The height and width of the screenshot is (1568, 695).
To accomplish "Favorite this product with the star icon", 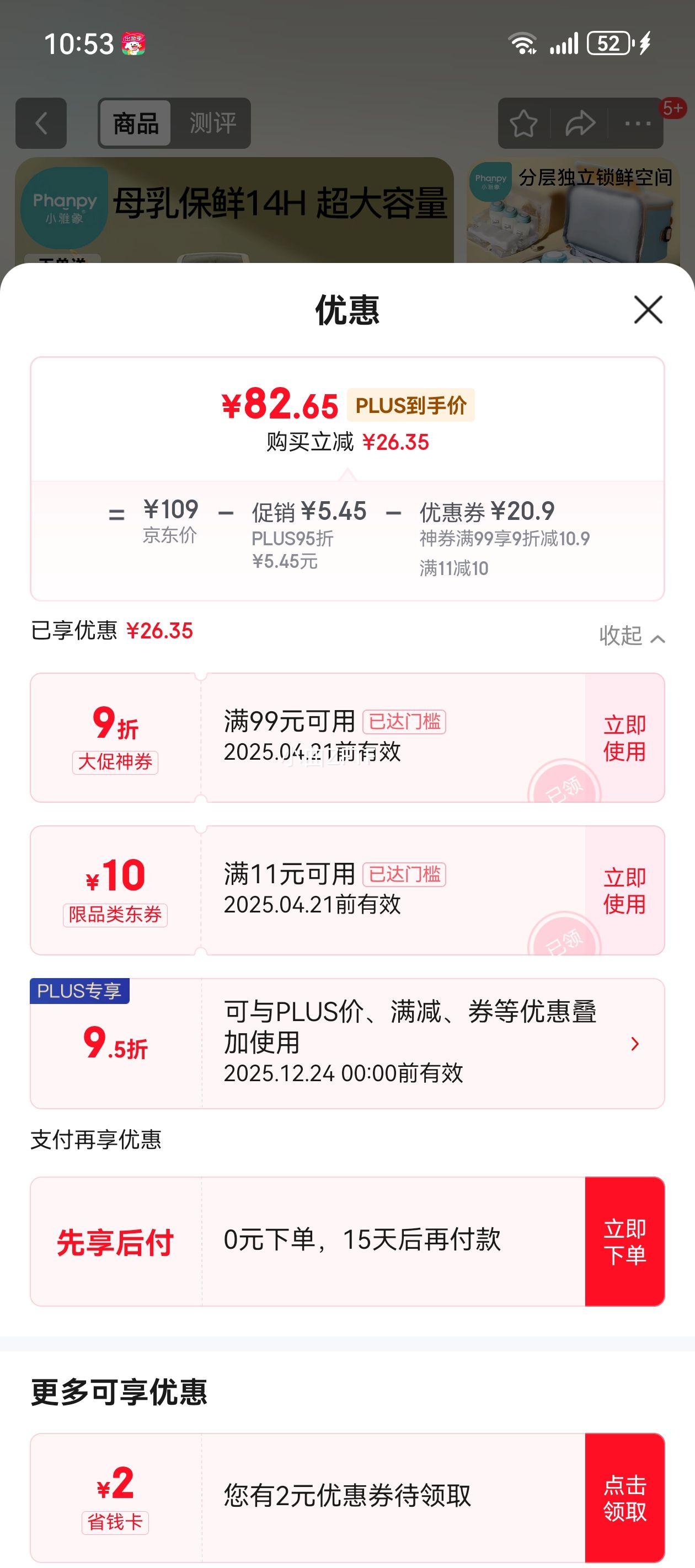I will click(523, 123).
